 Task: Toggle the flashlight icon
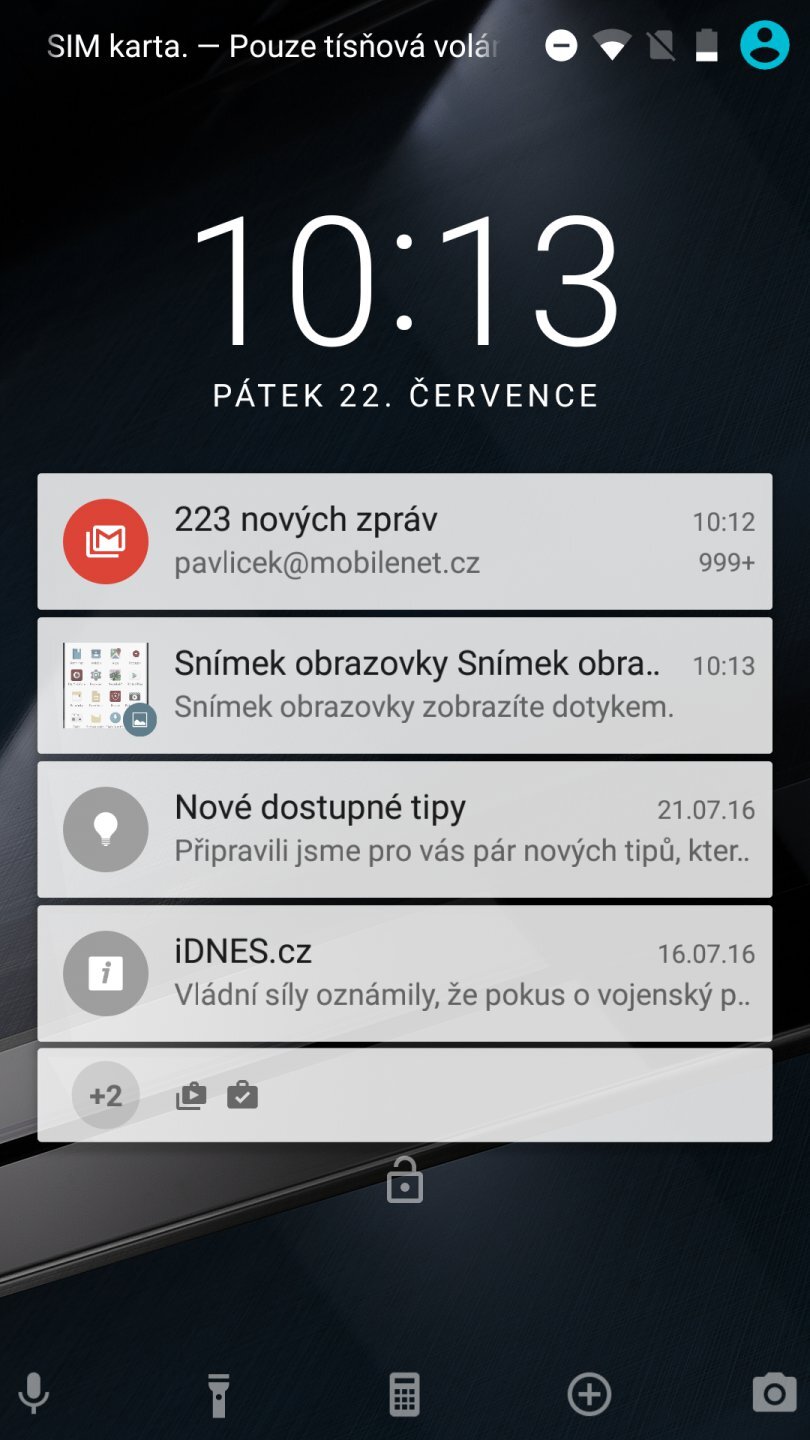point(219,1393)
